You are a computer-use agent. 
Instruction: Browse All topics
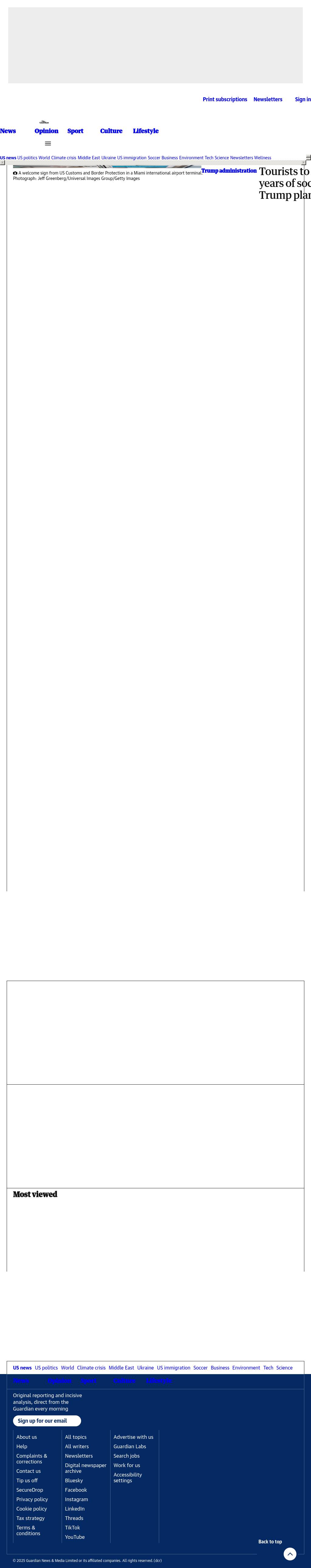pyautogui.click(x=76, y=1437)
